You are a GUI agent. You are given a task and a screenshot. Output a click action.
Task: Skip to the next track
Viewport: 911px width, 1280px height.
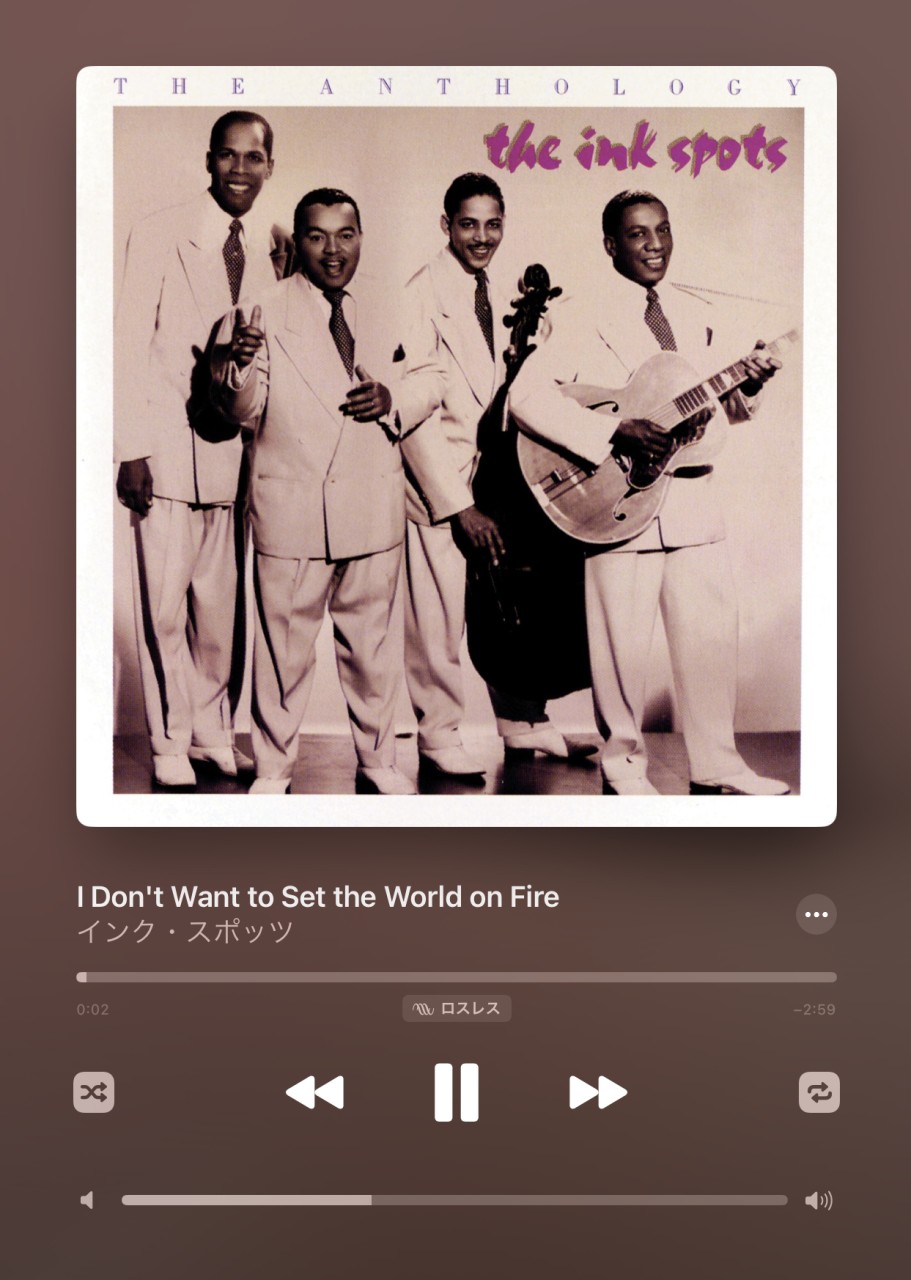click(597, 1092)
